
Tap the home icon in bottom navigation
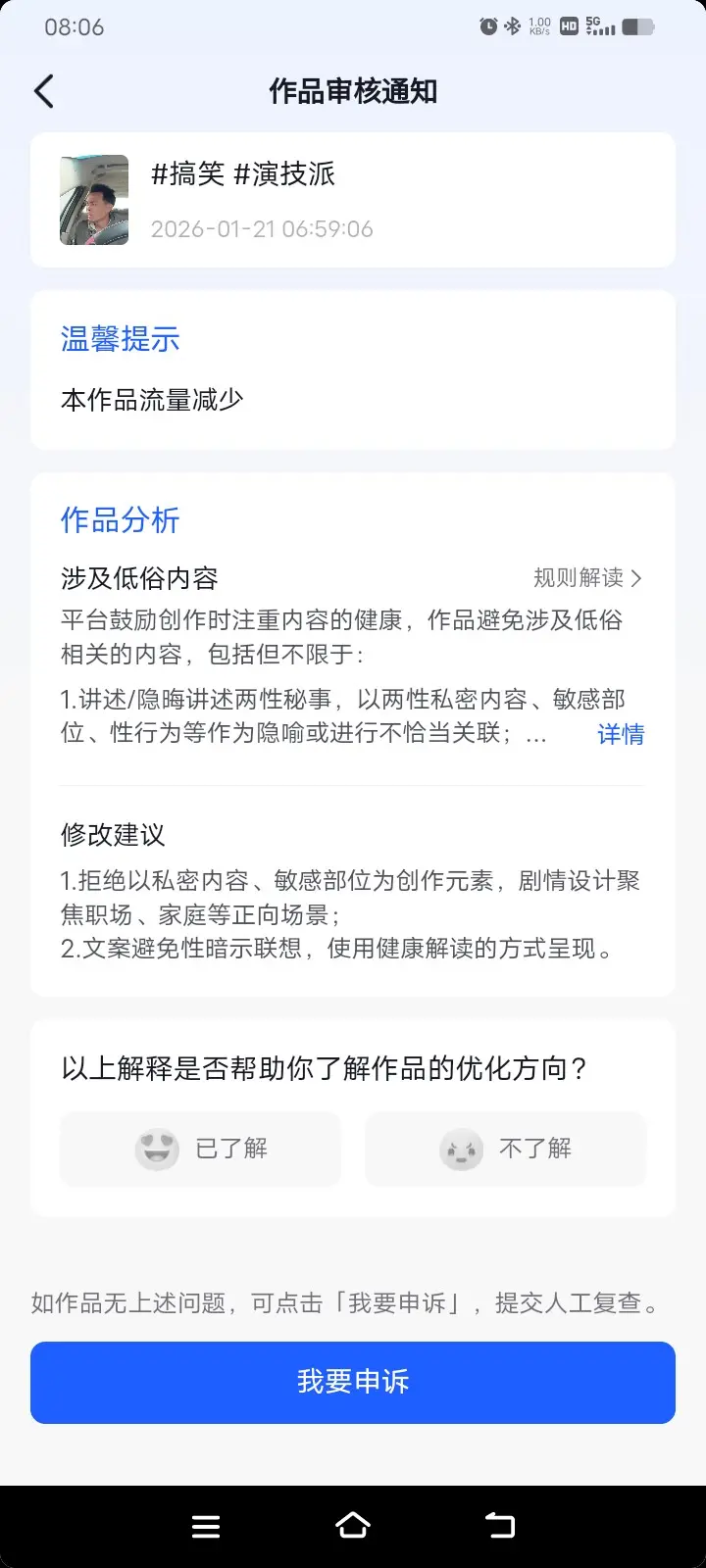tap(353, 1525)
